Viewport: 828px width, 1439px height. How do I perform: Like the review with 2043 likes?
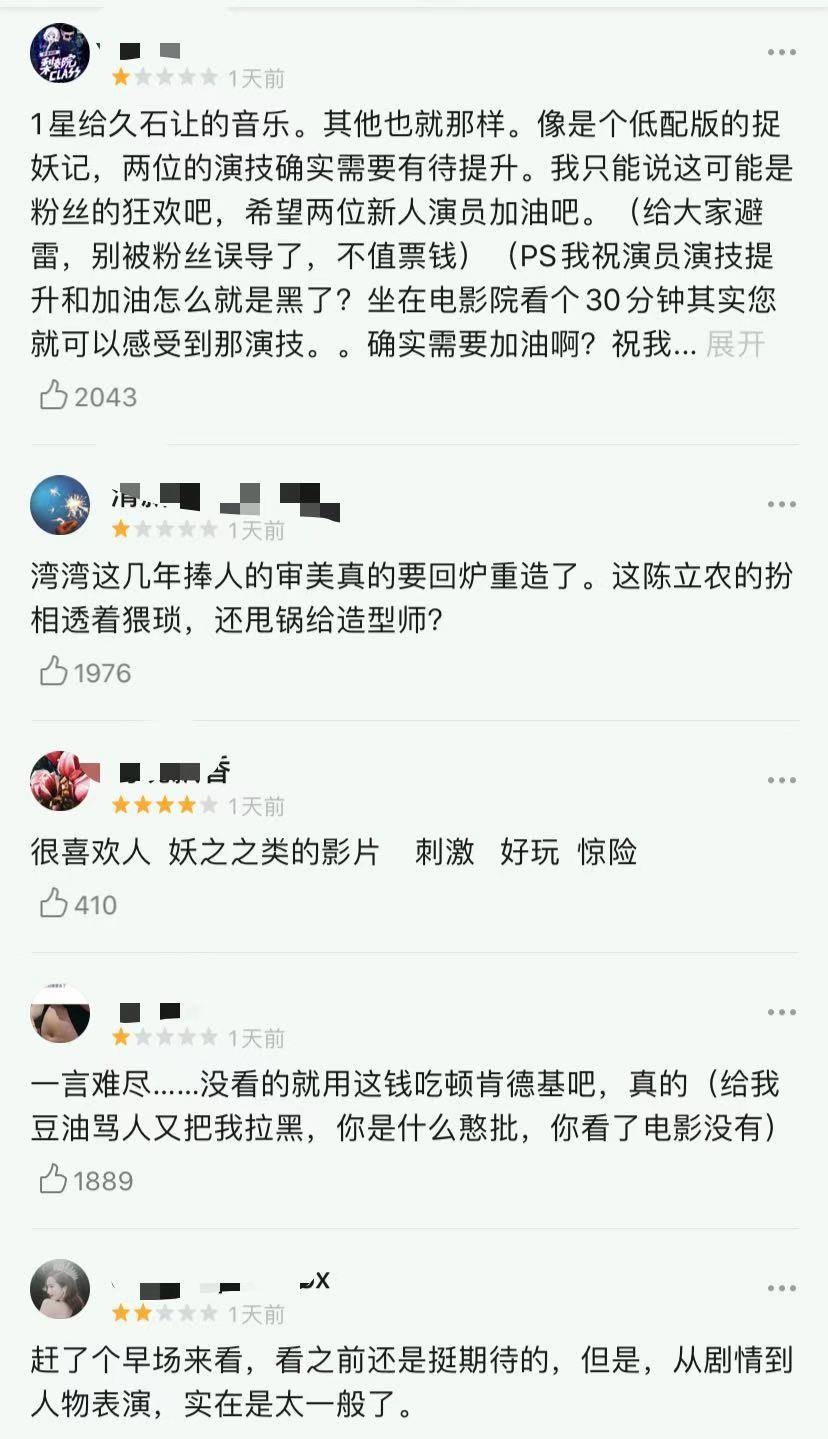(54, 397)
